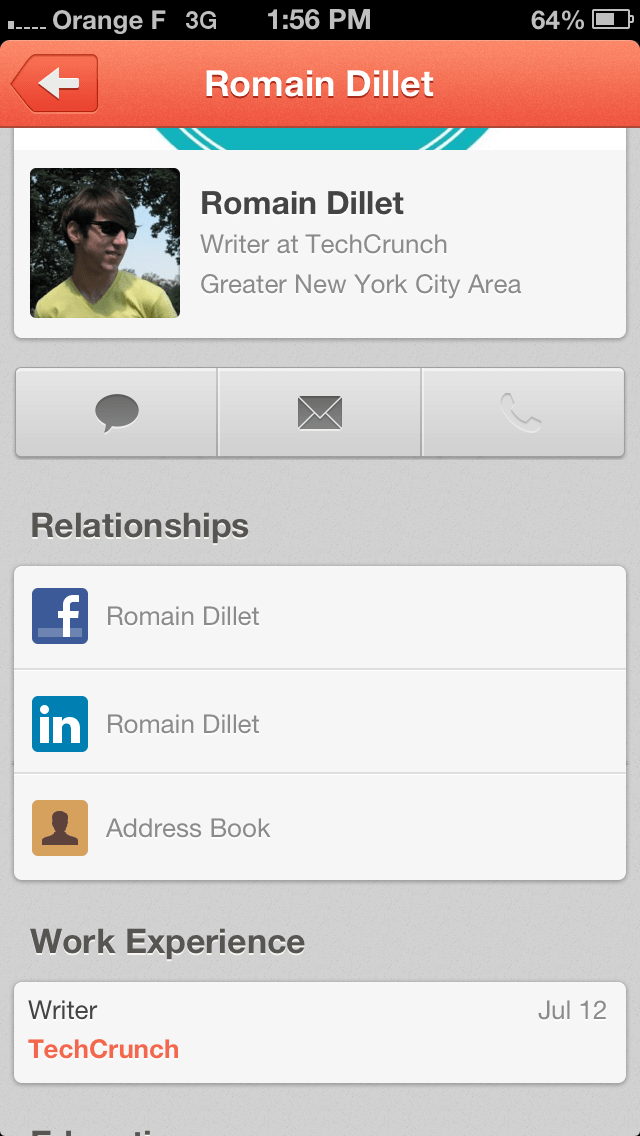Call Romain using the phone icon

coord(522,412)
